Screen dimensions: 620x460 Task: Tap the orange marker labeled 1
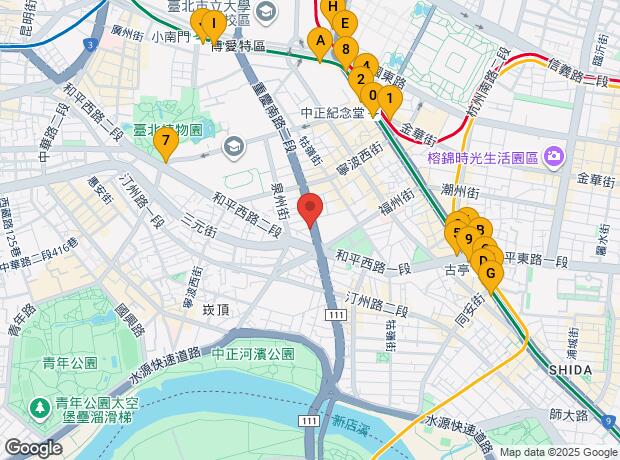pos(388,97)
